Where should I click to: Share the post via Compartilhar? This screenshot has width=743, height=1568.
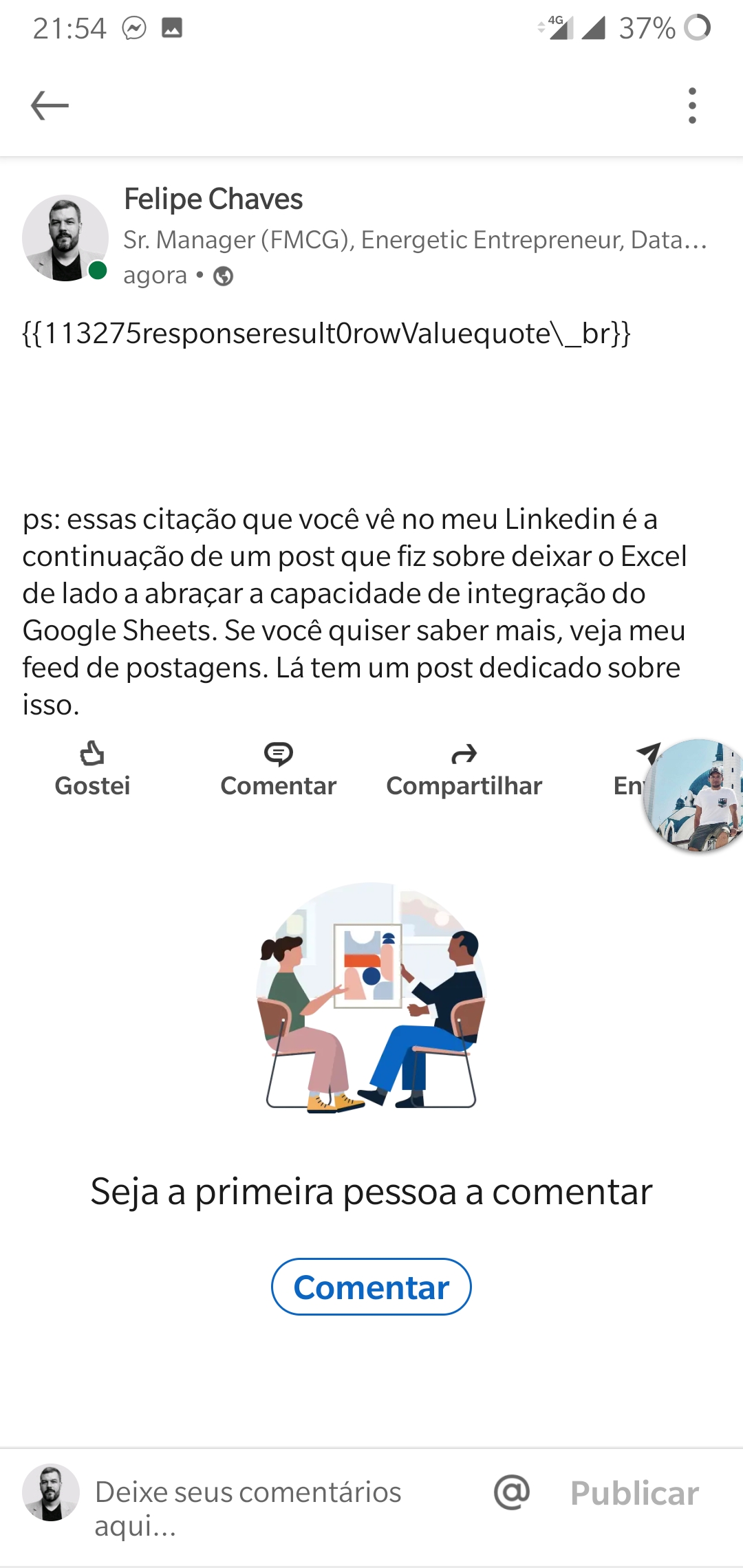464,770
